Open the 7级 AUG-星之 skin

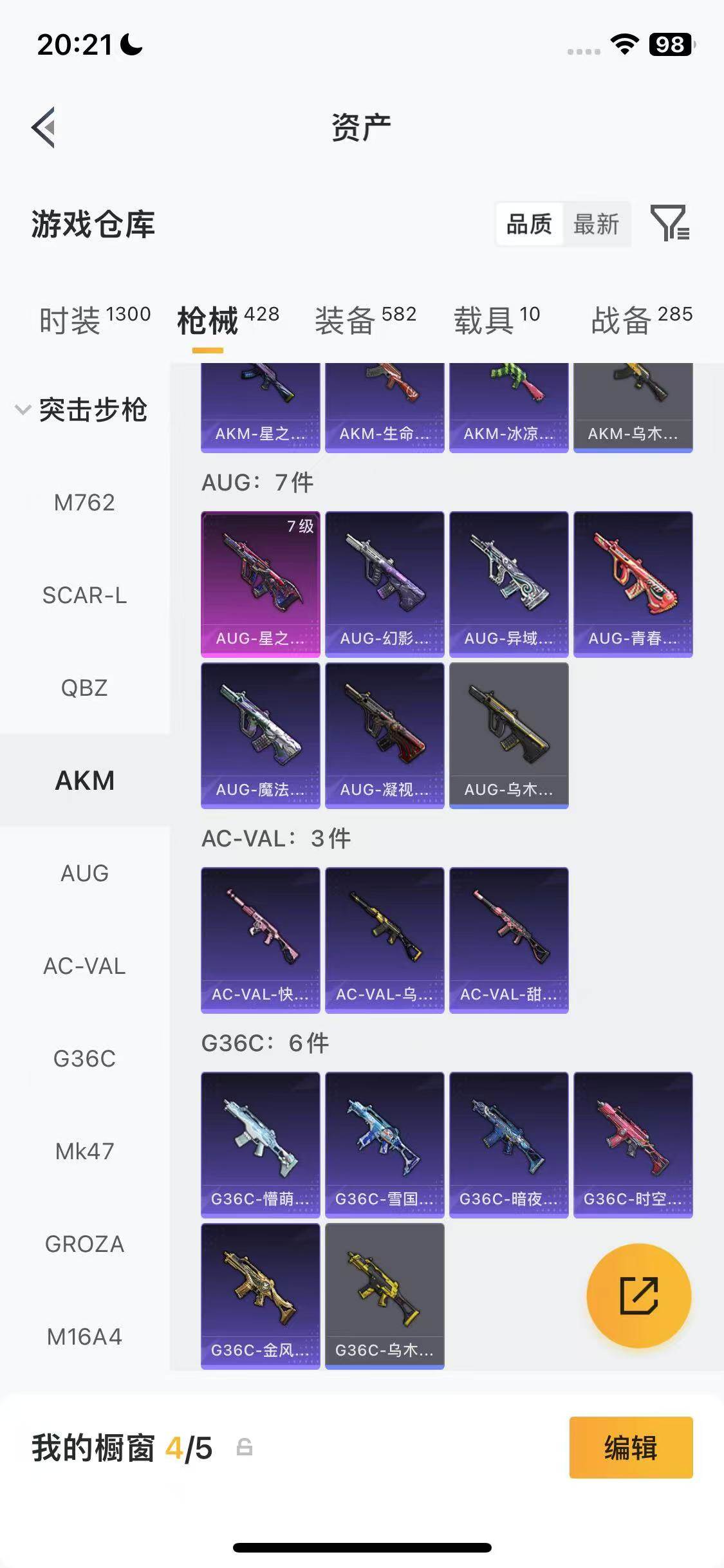260,584
